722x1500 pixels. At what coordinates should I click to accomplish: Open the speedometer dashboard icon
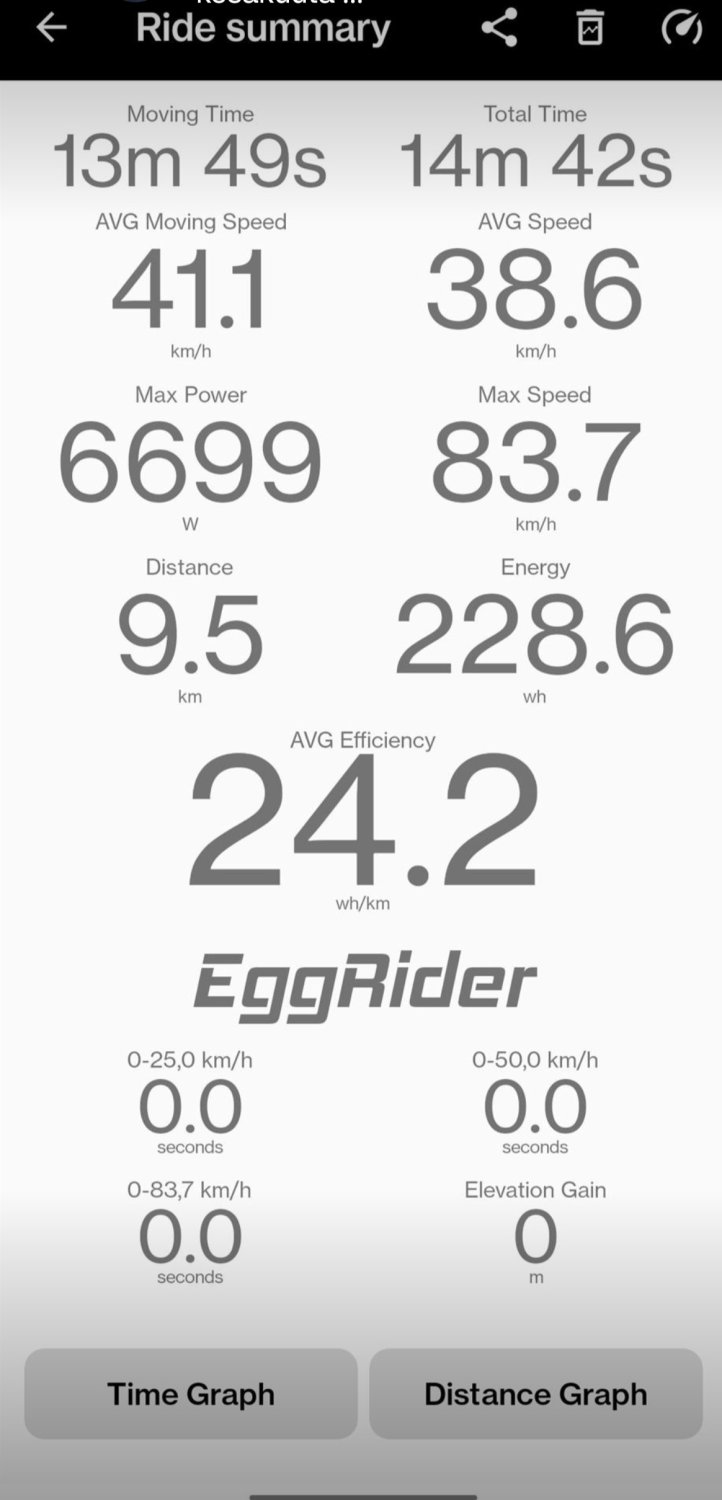[681, 28]
